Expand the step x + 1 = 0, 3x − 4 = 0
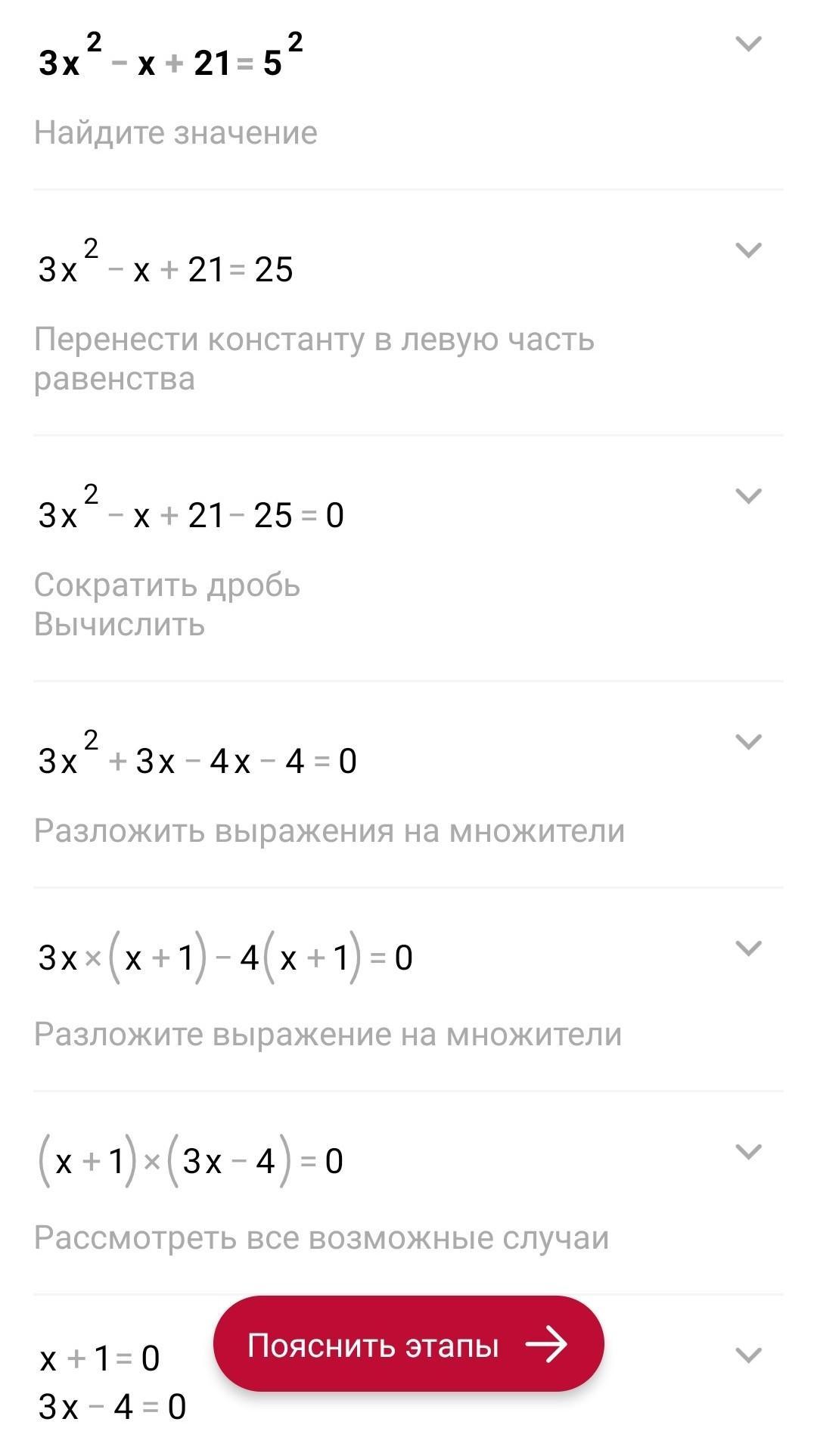The image size is (817, 1456). [x=748, y=1355]
